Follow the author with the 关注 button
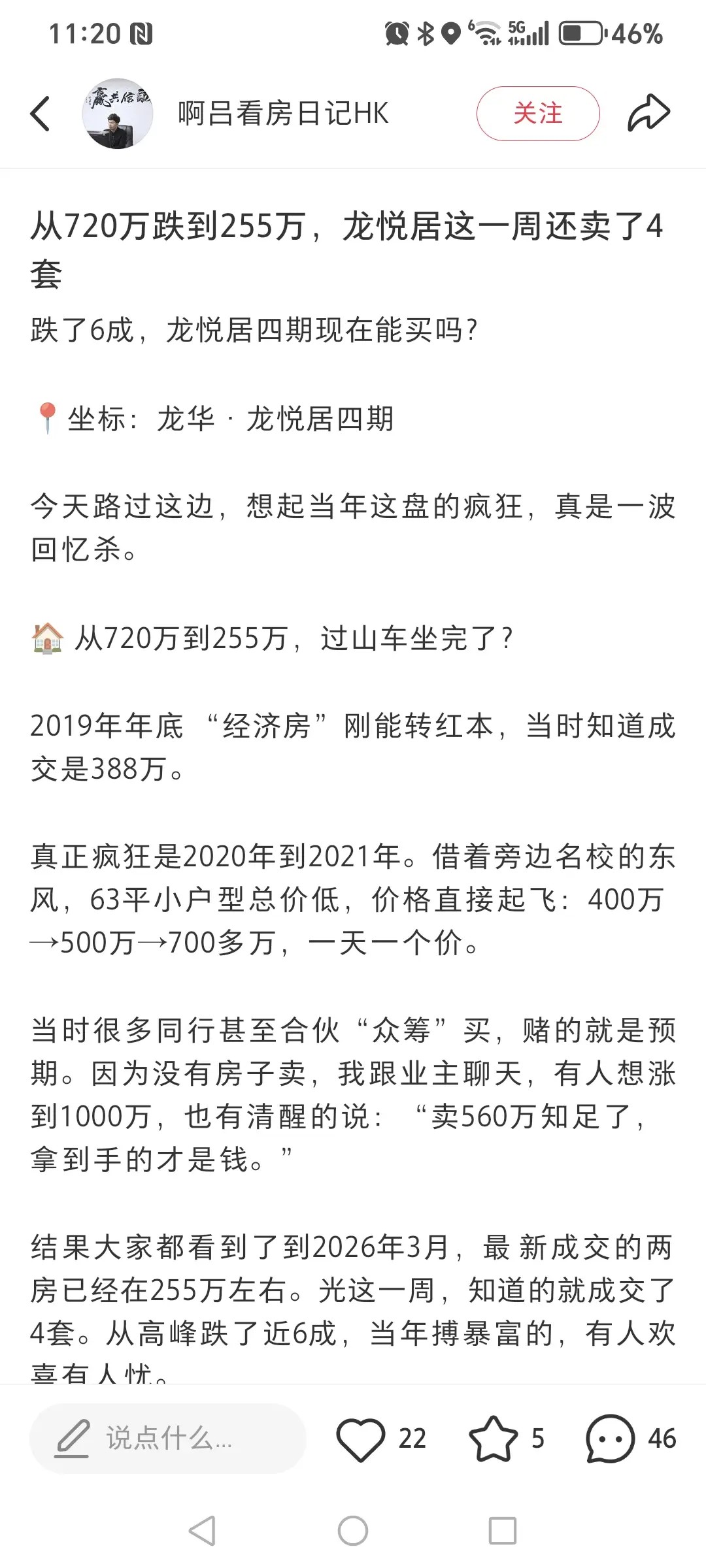 537,114
